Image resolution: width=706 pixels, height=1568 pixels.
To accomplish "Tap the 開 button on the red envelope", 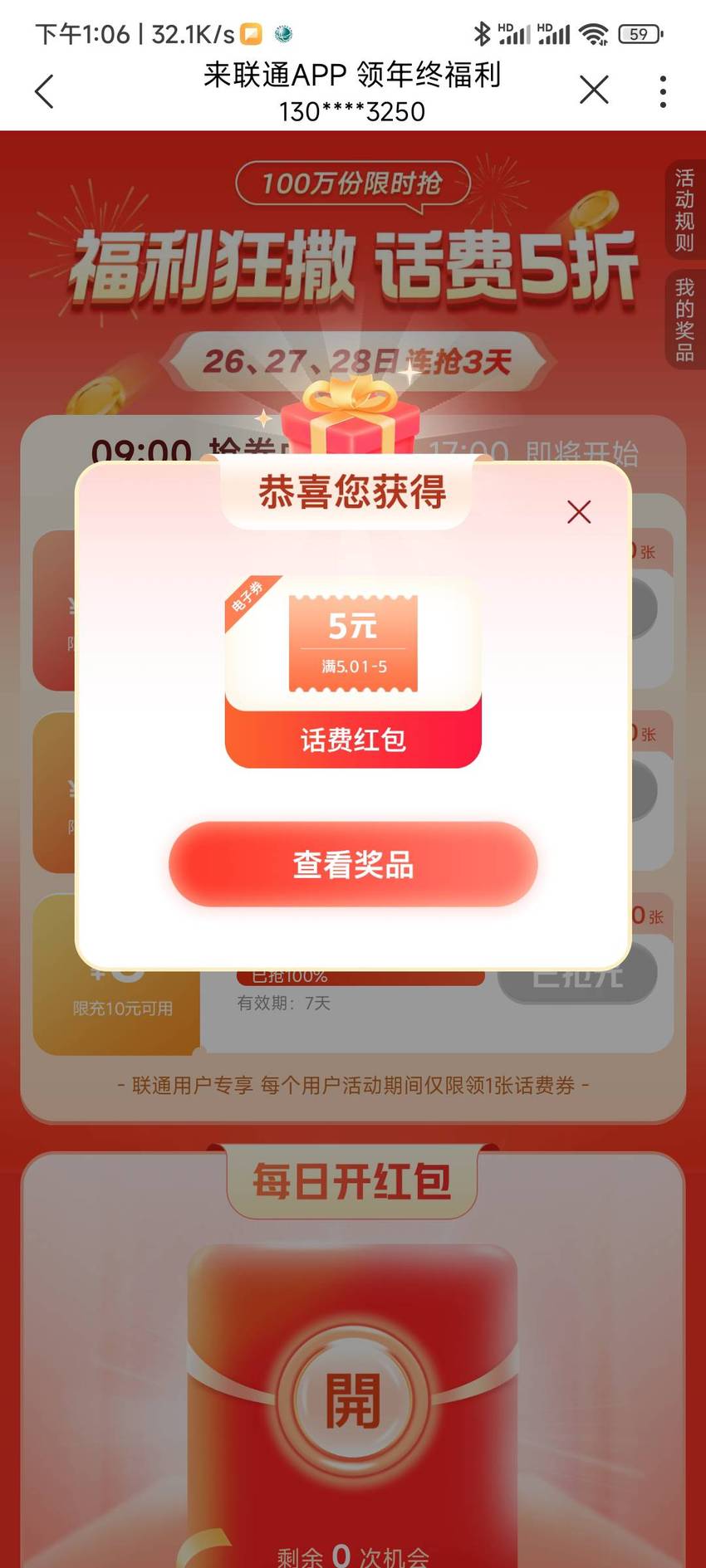I will pyautogui.click(x=353, y=1401).
